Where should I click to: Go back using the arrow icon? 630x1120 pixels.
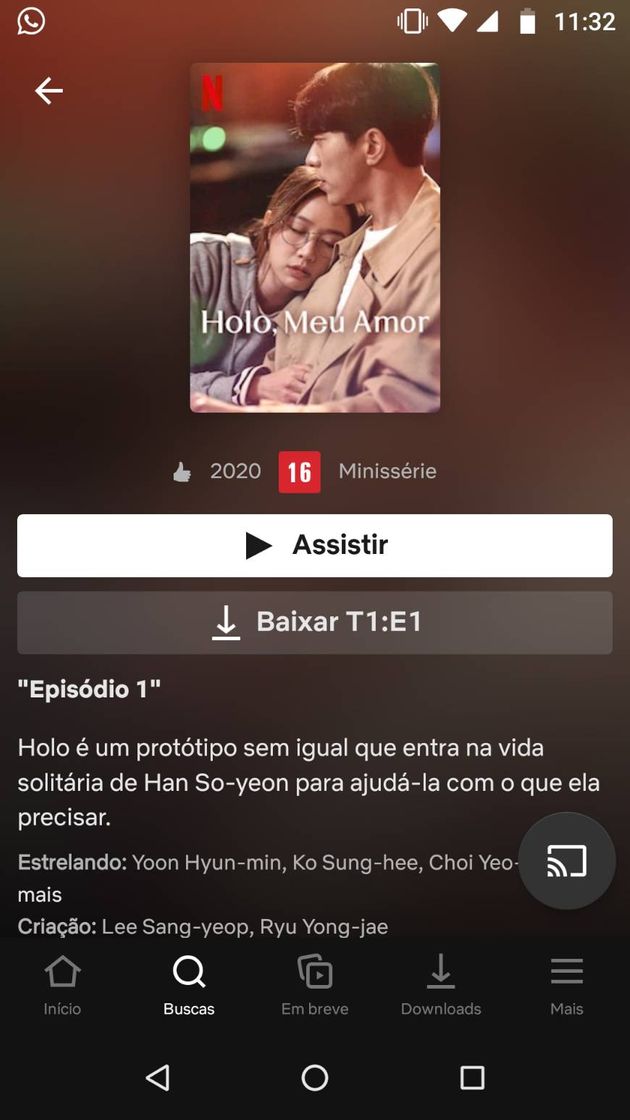(48, 91)
